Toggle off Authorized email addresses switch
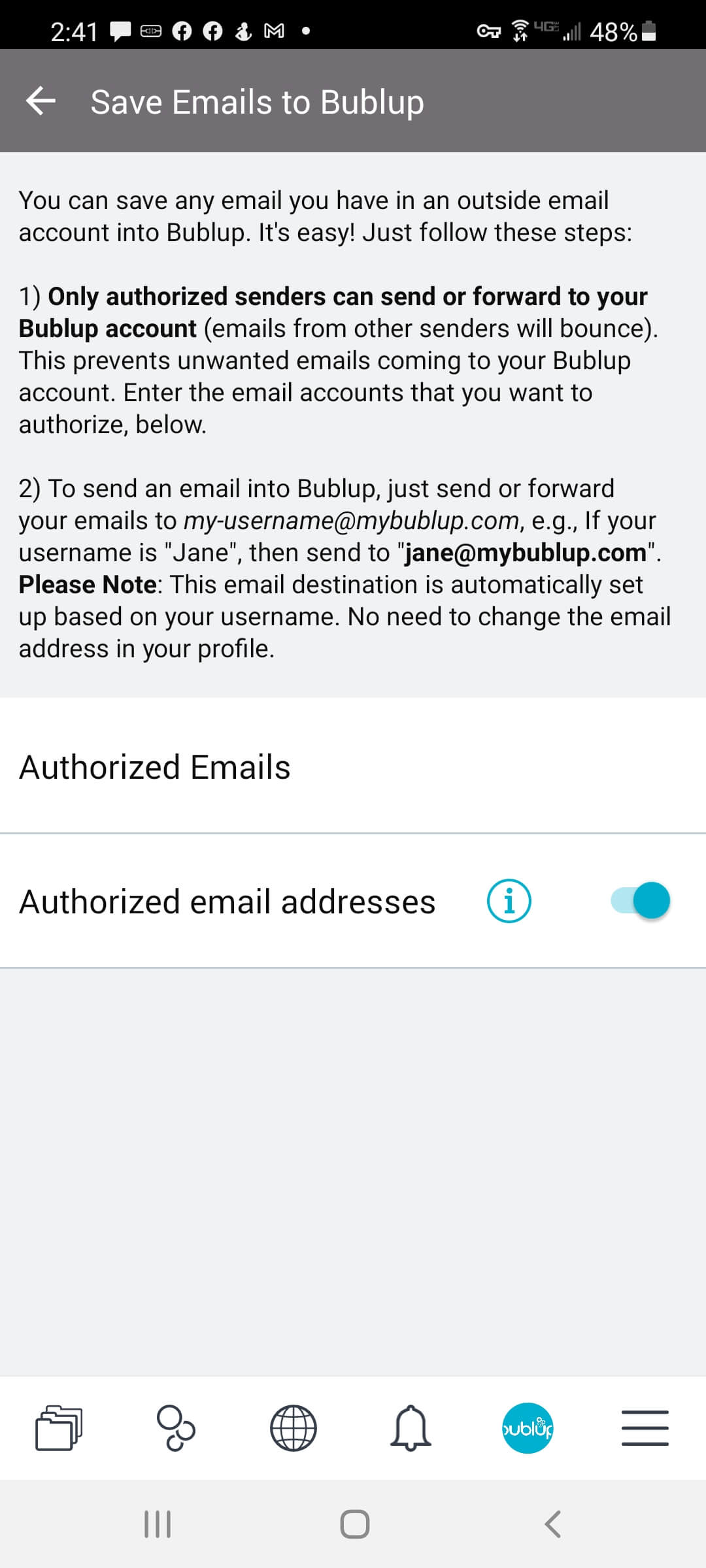Image resolution: width=706 pixels, height=1568 pixels. click(x=641, y=901)
